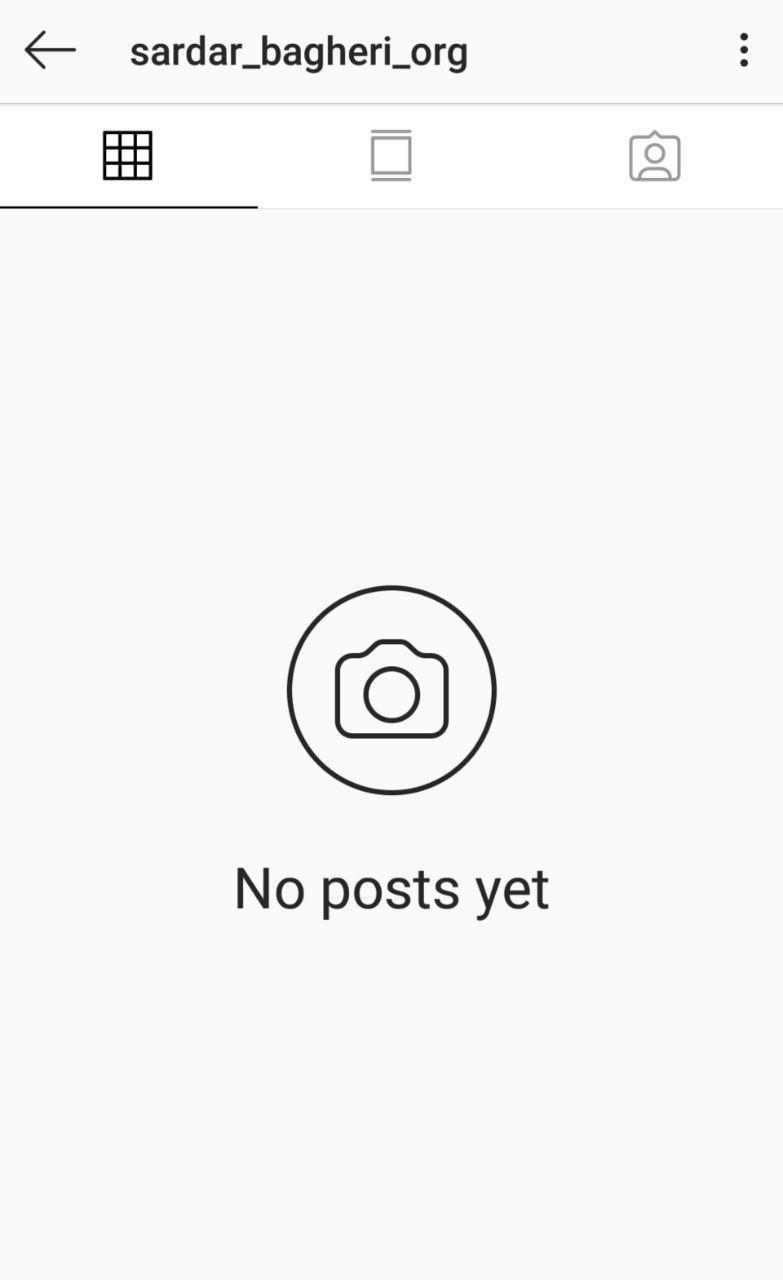This screenshot has width=783, height=1280.
Task: Open the three-dot overflow menu
Action: point(743,50)
